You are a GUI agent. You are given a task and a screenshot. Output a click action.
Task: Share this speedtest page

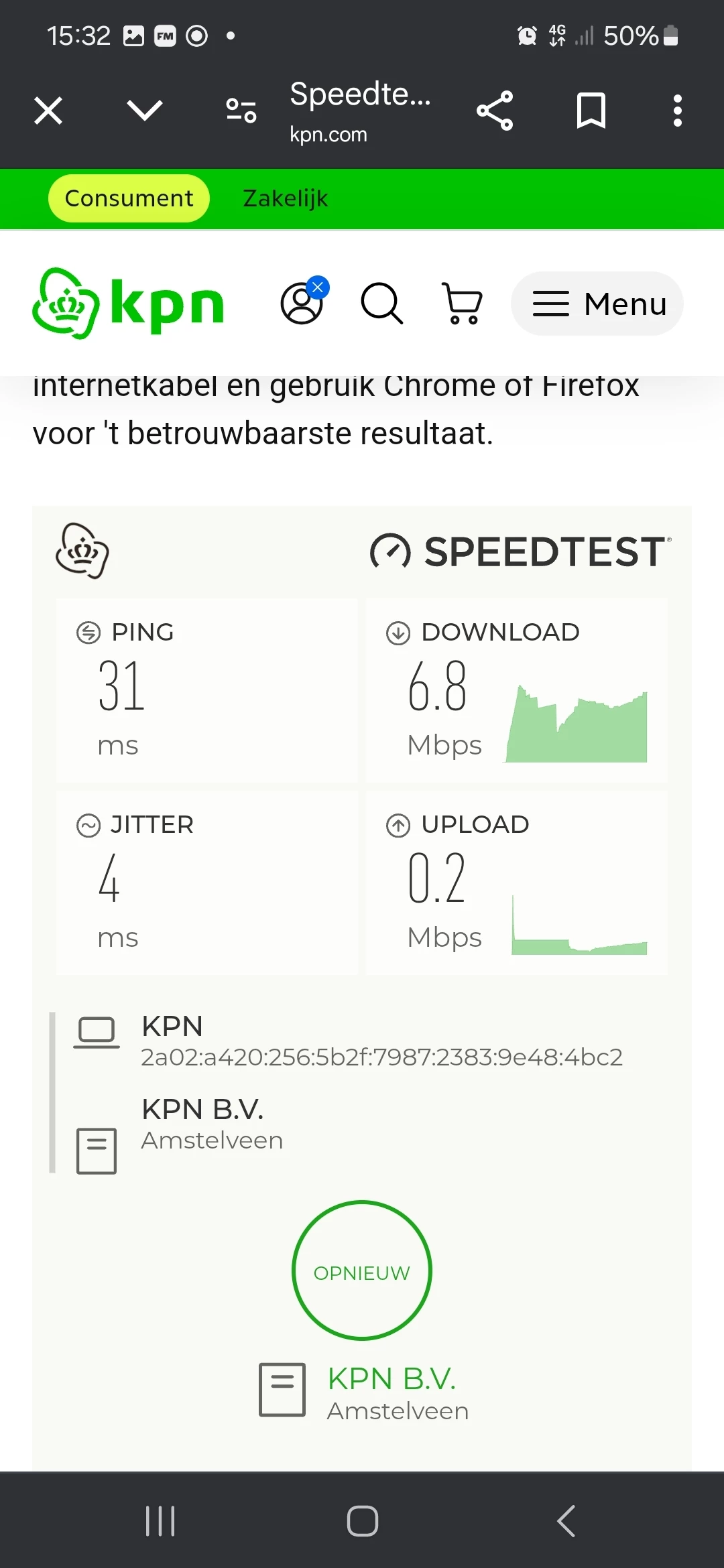tap(495, 111)
